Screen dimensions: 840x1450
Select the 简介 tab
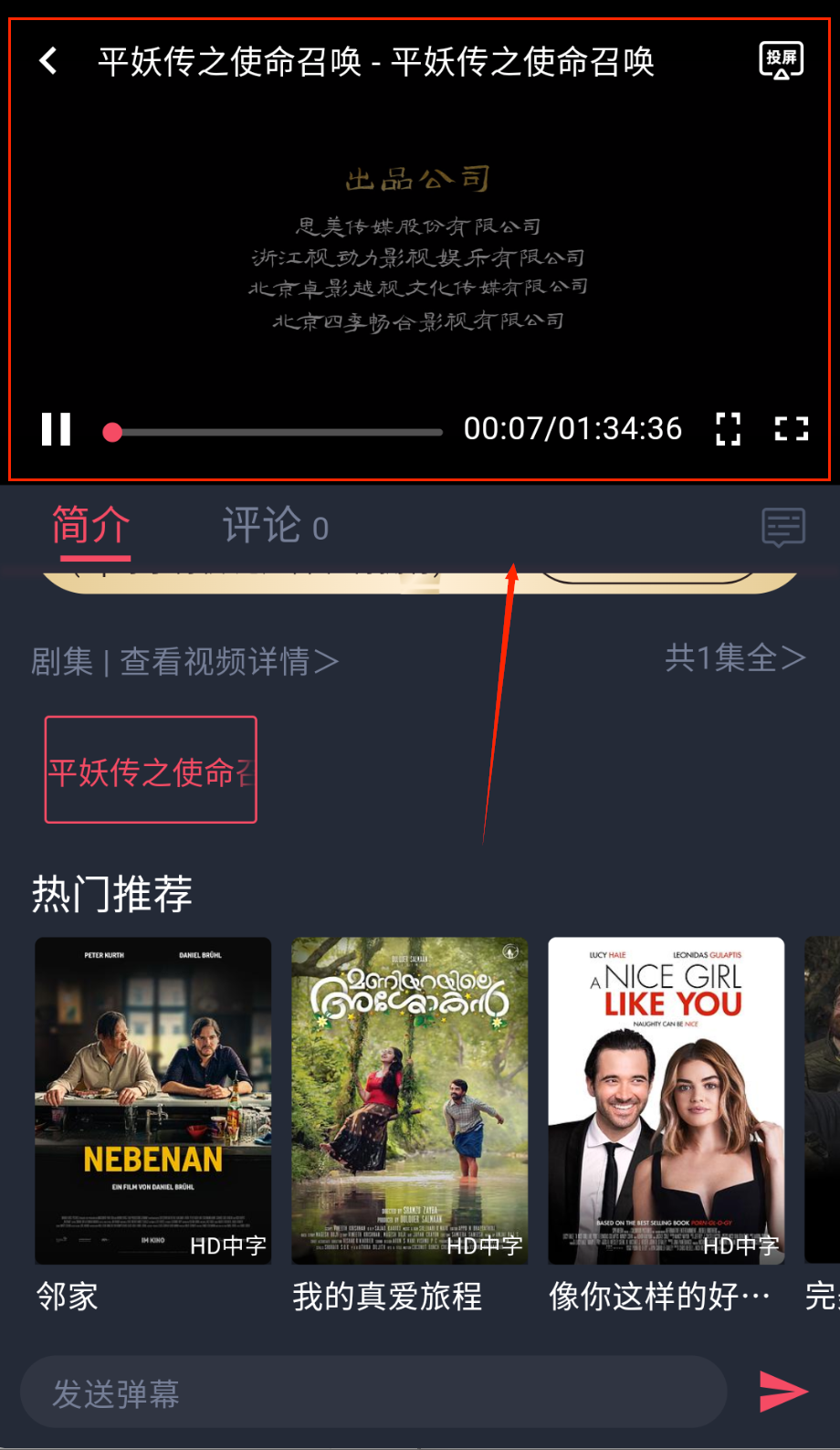(90, 527)
